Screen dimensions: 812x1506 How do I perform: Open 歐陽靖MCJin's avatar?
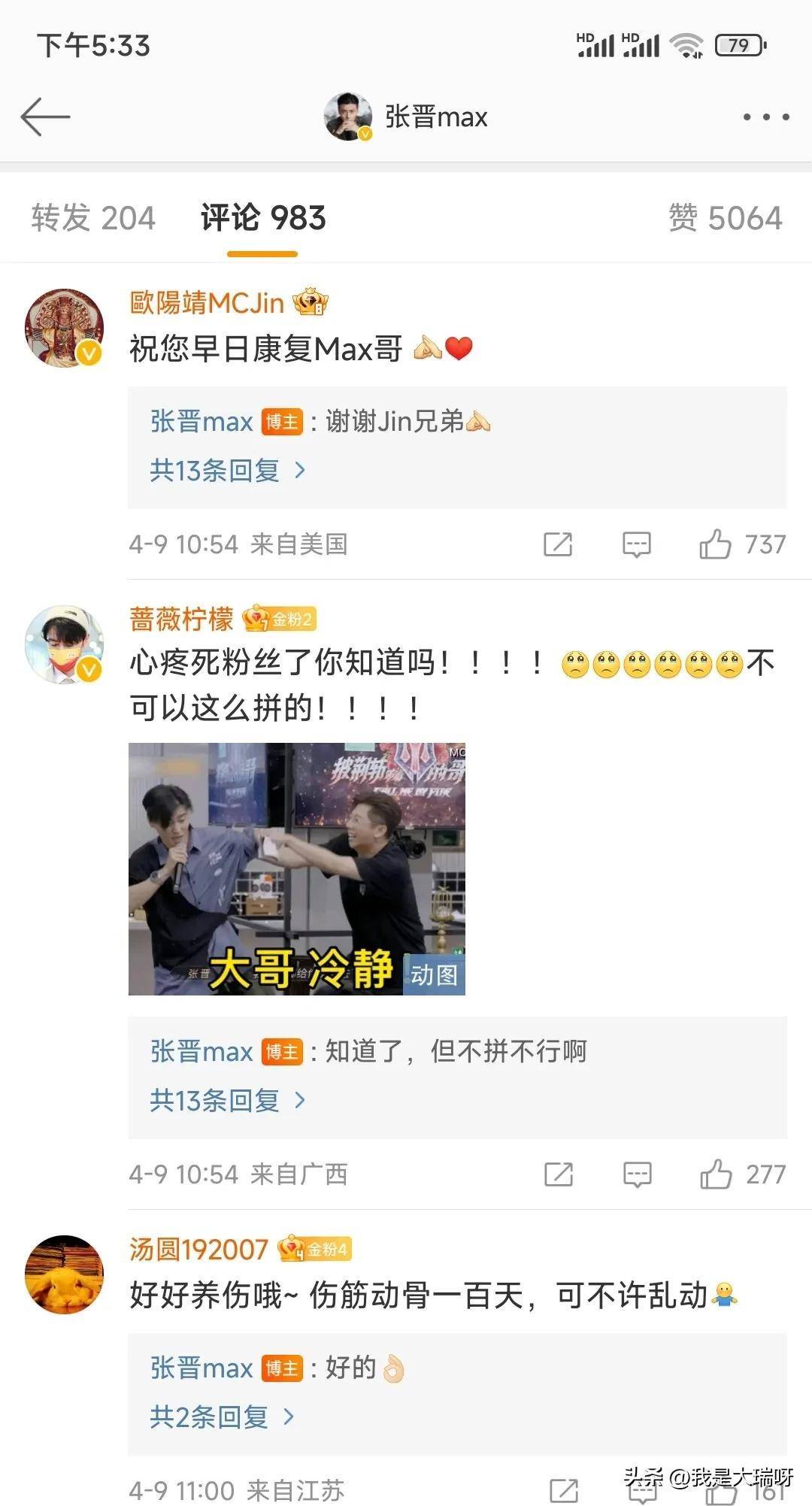click(65, 327)
